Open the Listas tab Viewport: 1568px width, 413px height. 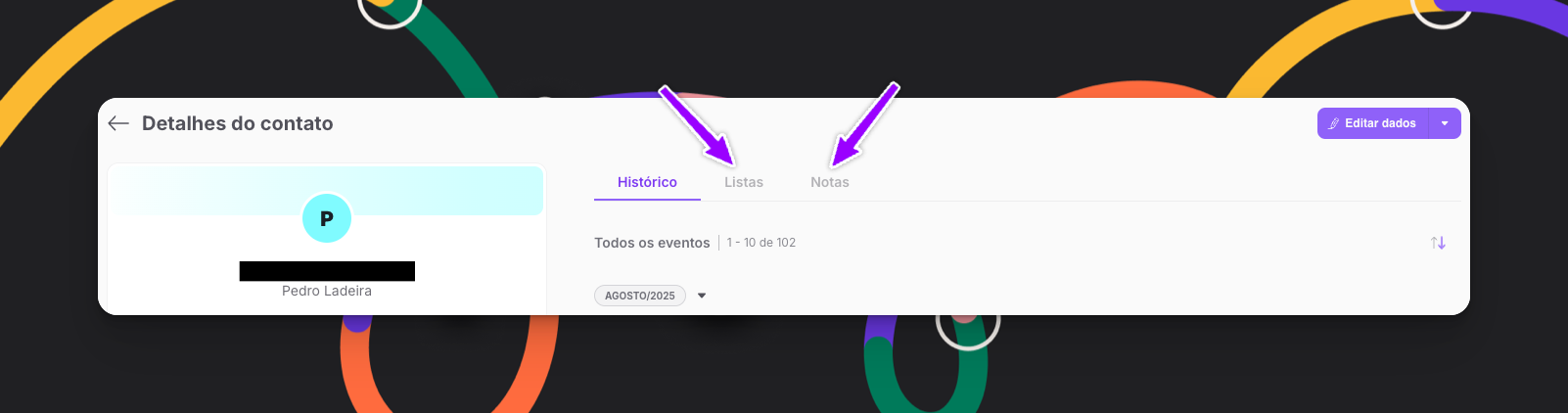(744, 182)
